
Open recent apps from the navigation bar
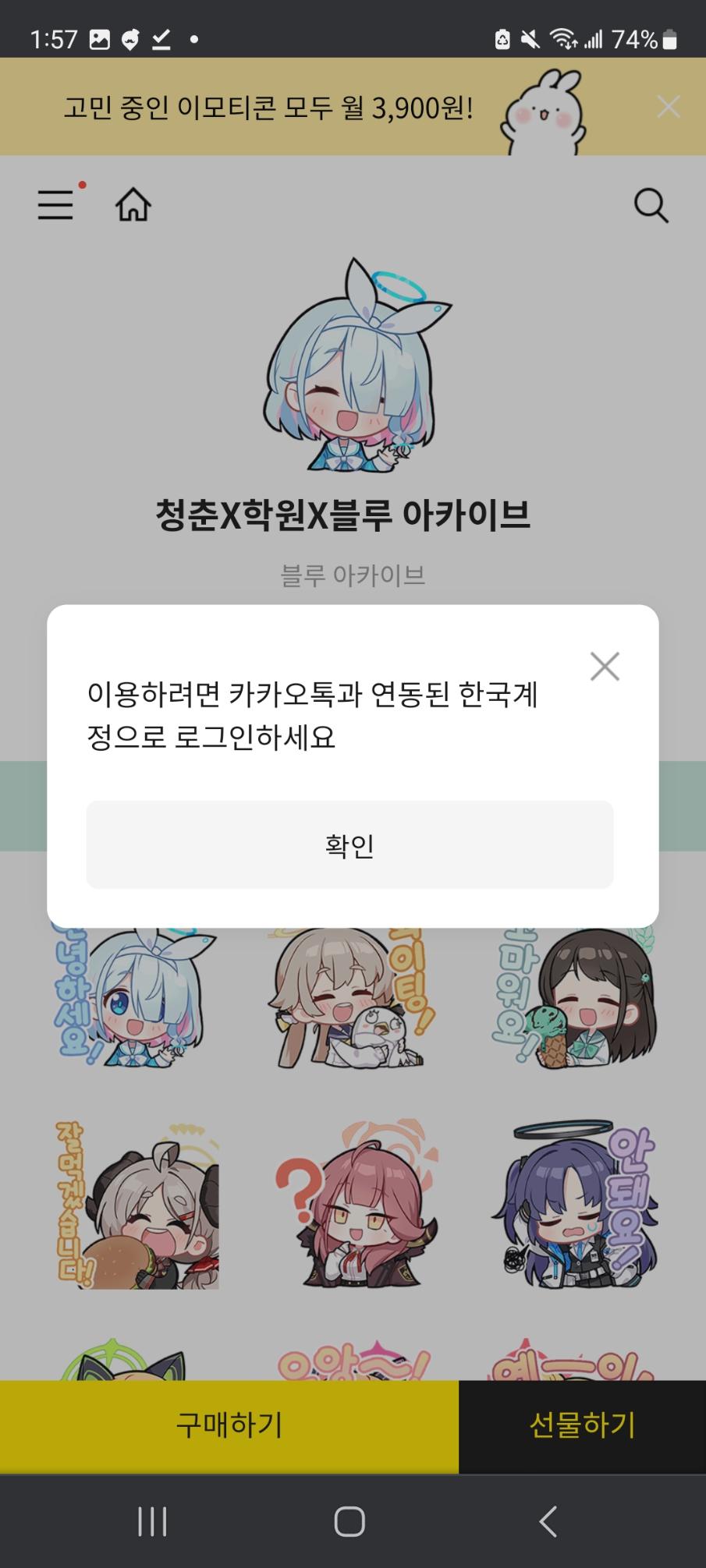151,1519
